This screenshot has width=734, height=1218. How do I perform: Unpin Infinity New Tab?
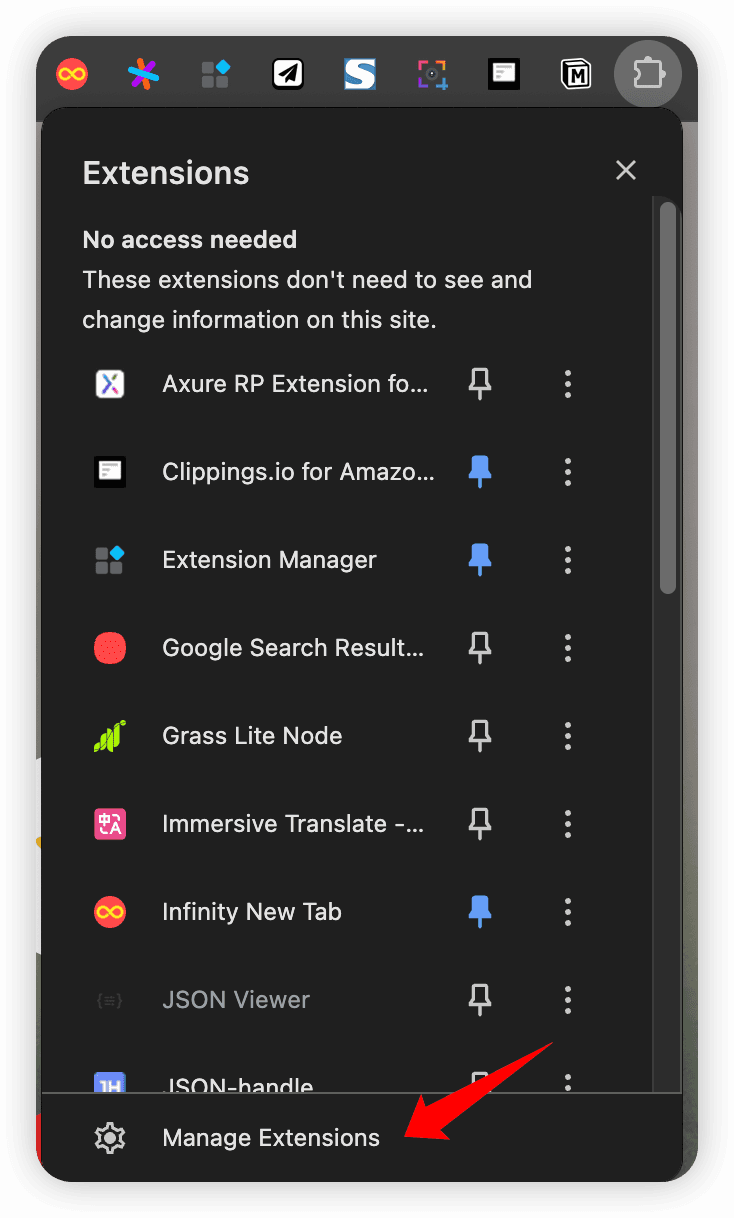[x=480, y=912]
